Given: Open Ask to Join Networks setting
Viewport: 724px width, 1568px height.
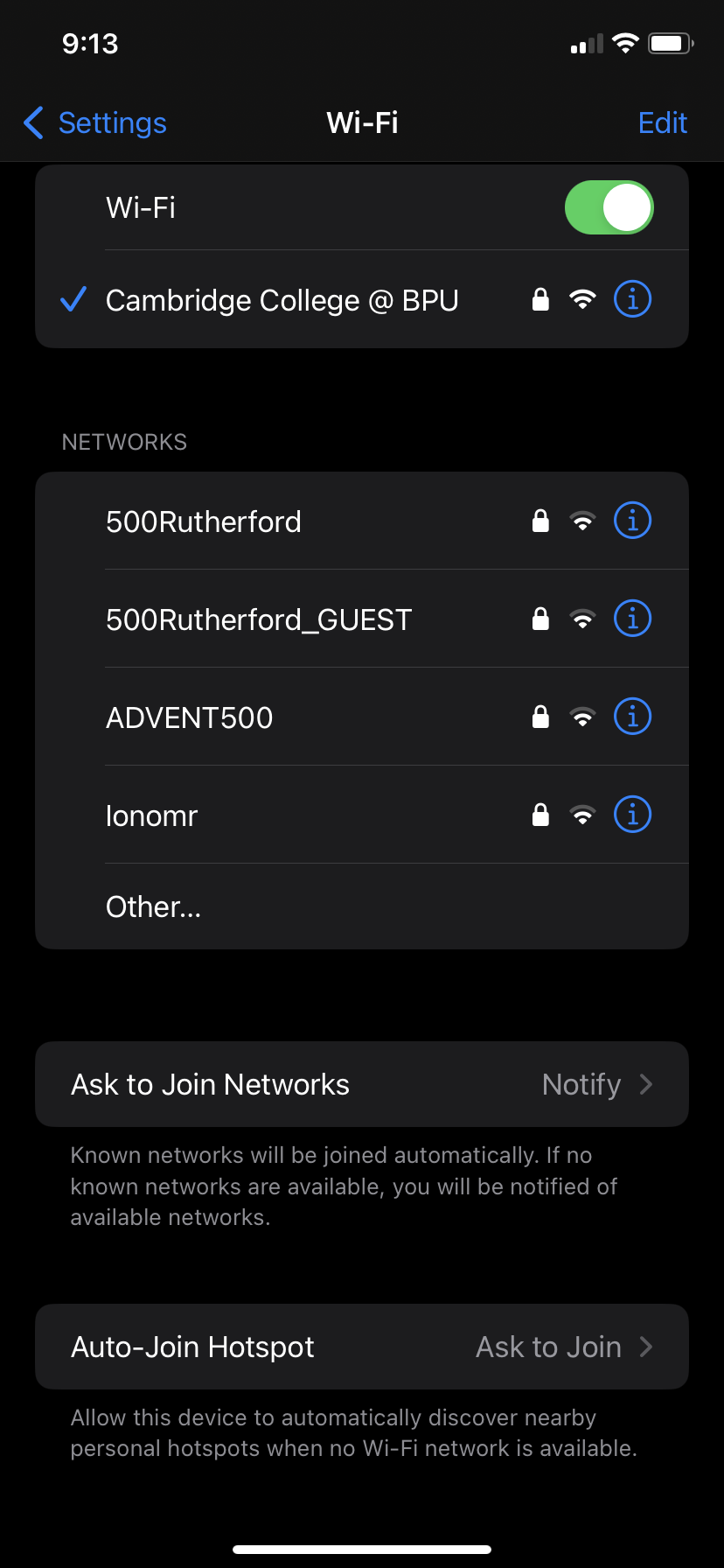Looking at the screenshot, I should click(361, 1084).
